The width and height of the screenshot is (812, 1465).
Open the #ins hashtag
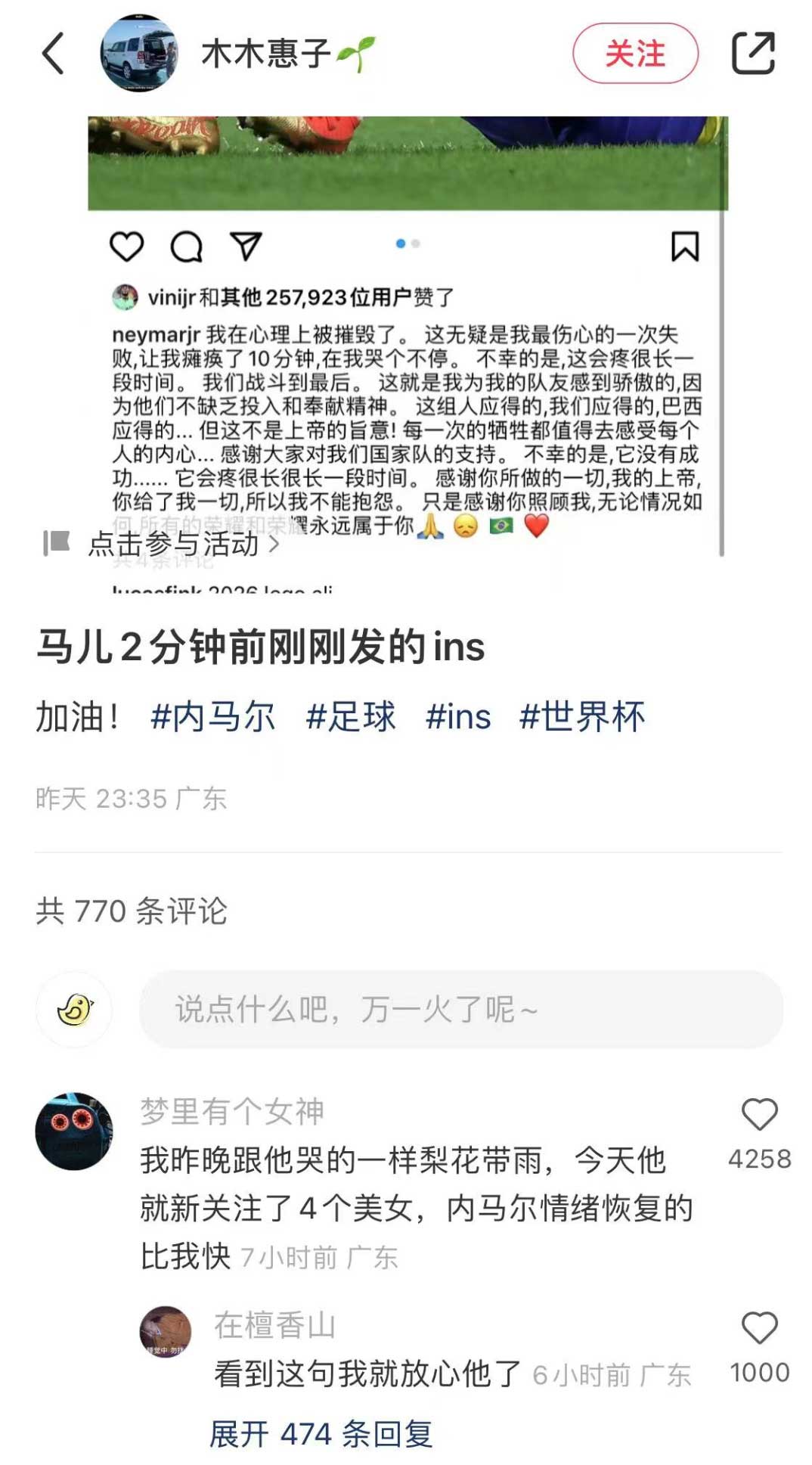458,716
